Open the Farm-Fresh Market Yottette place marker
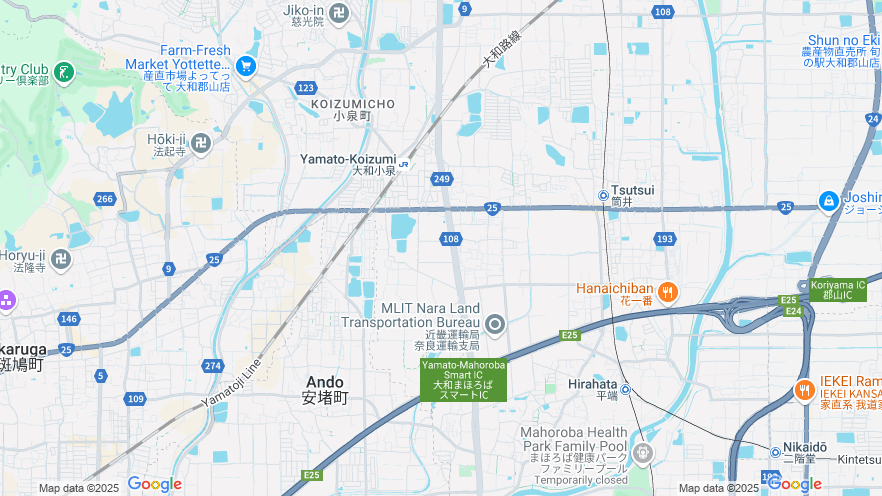 [x=246, y=66]
